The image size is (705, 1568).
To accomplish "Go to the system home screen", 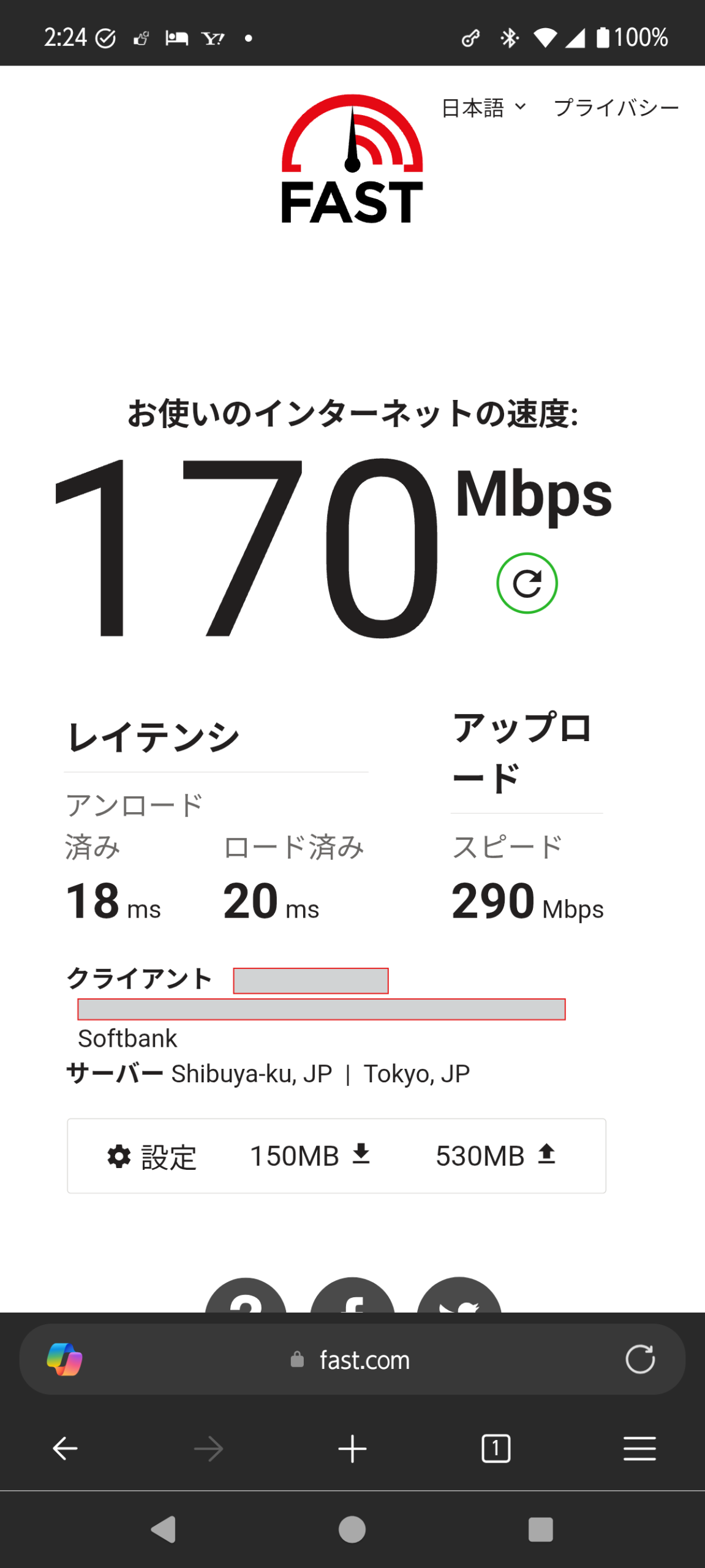I will pyautogui.click(x=352, y=1529).
